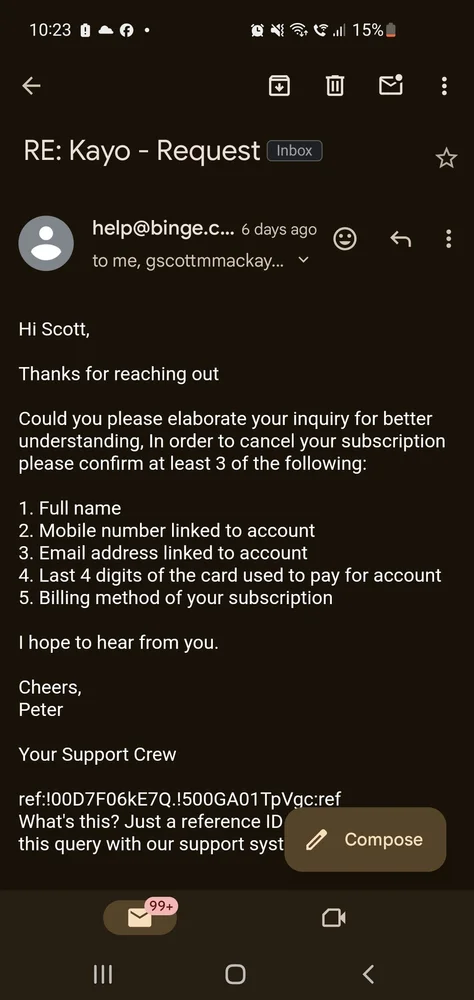Reply to help@binge message
The width and height of the screenshot is (474, 1000).
tap(401, 239)
